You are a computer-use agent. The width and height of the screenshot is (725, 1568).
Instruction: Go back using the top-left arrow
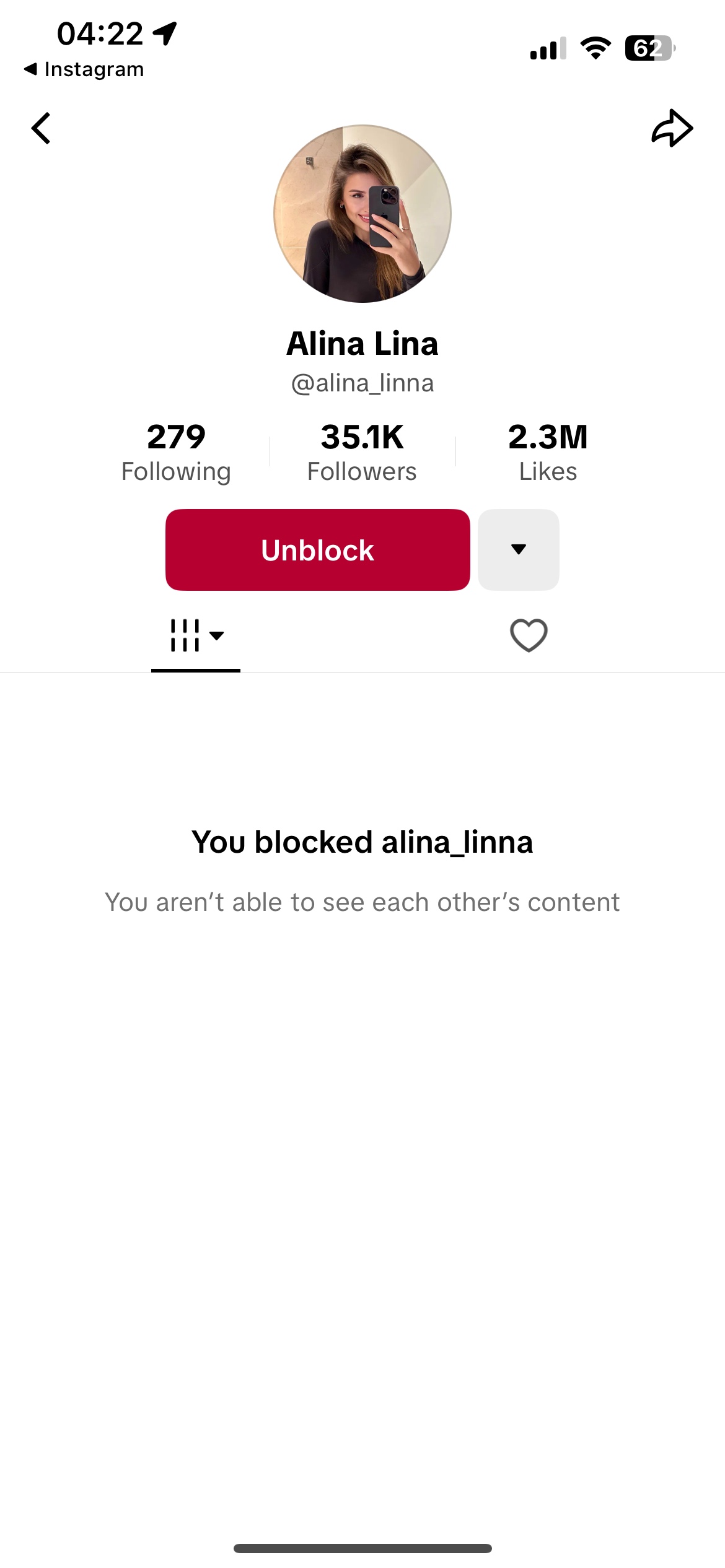(42, 129)
